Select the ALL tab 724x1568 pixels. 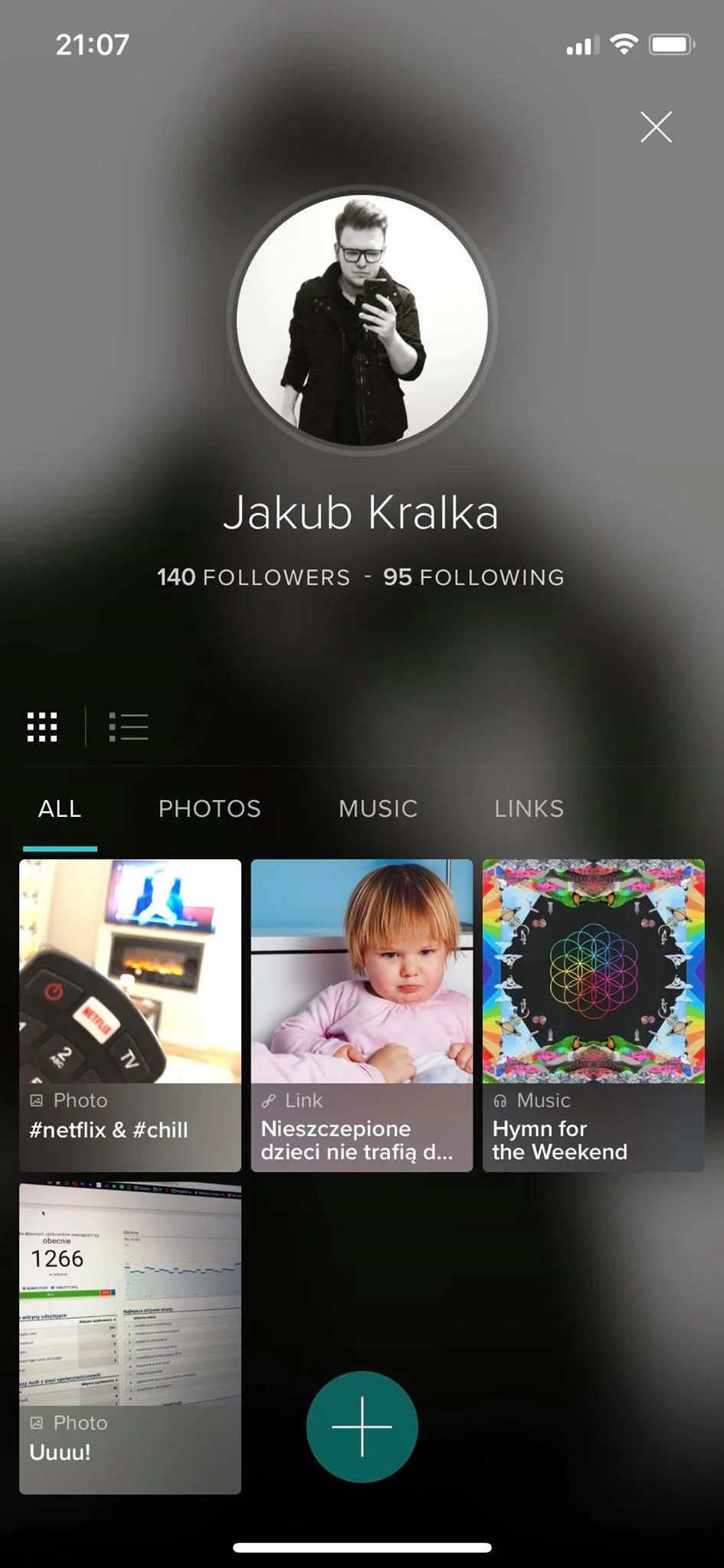[60, 808]
